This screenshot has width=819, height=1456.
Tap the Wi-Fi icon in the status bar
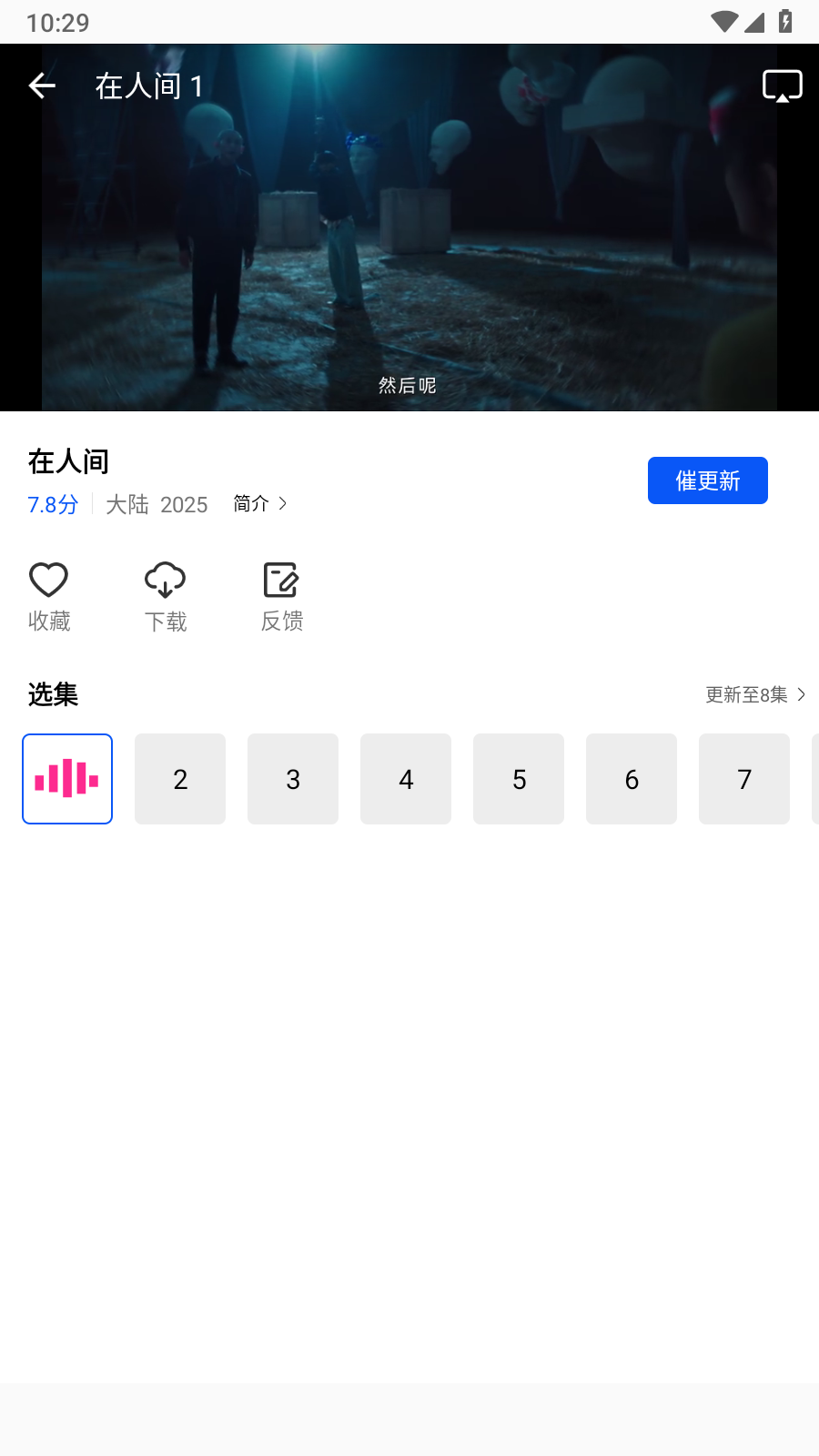(x=725, y=22)
